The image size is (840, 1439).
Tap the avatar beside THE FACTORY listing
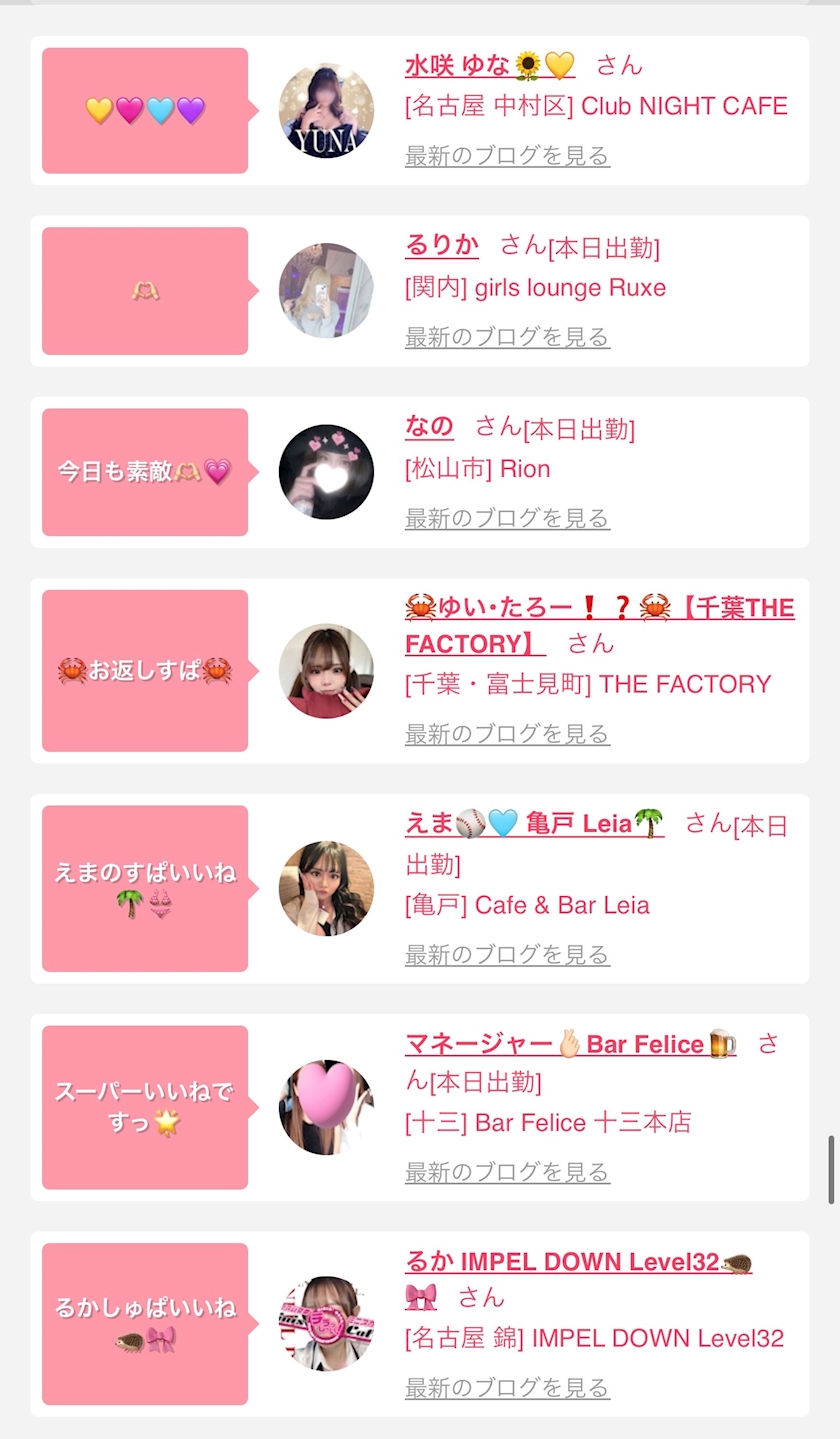pyautogui.click(x=326, y=671)
